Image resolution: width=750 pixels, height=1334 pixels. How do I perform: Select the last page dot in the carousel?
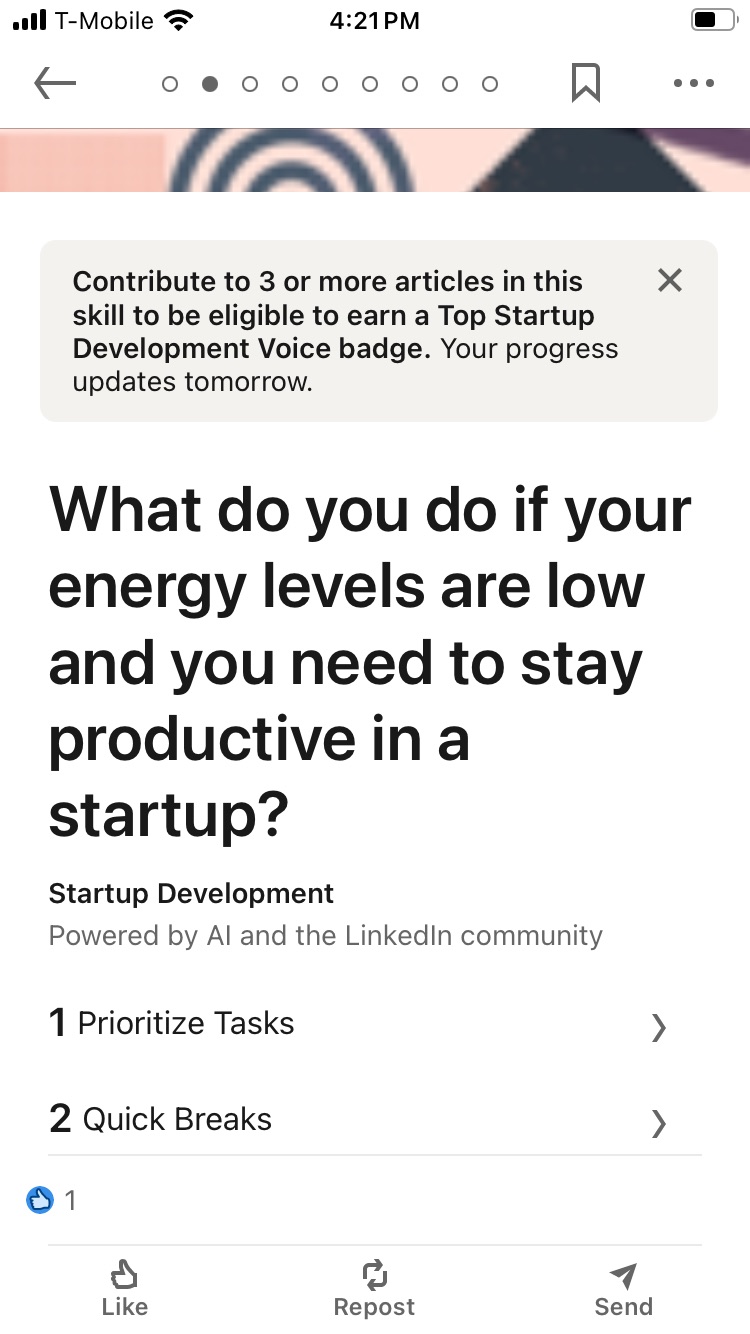[x=490, y=84]
